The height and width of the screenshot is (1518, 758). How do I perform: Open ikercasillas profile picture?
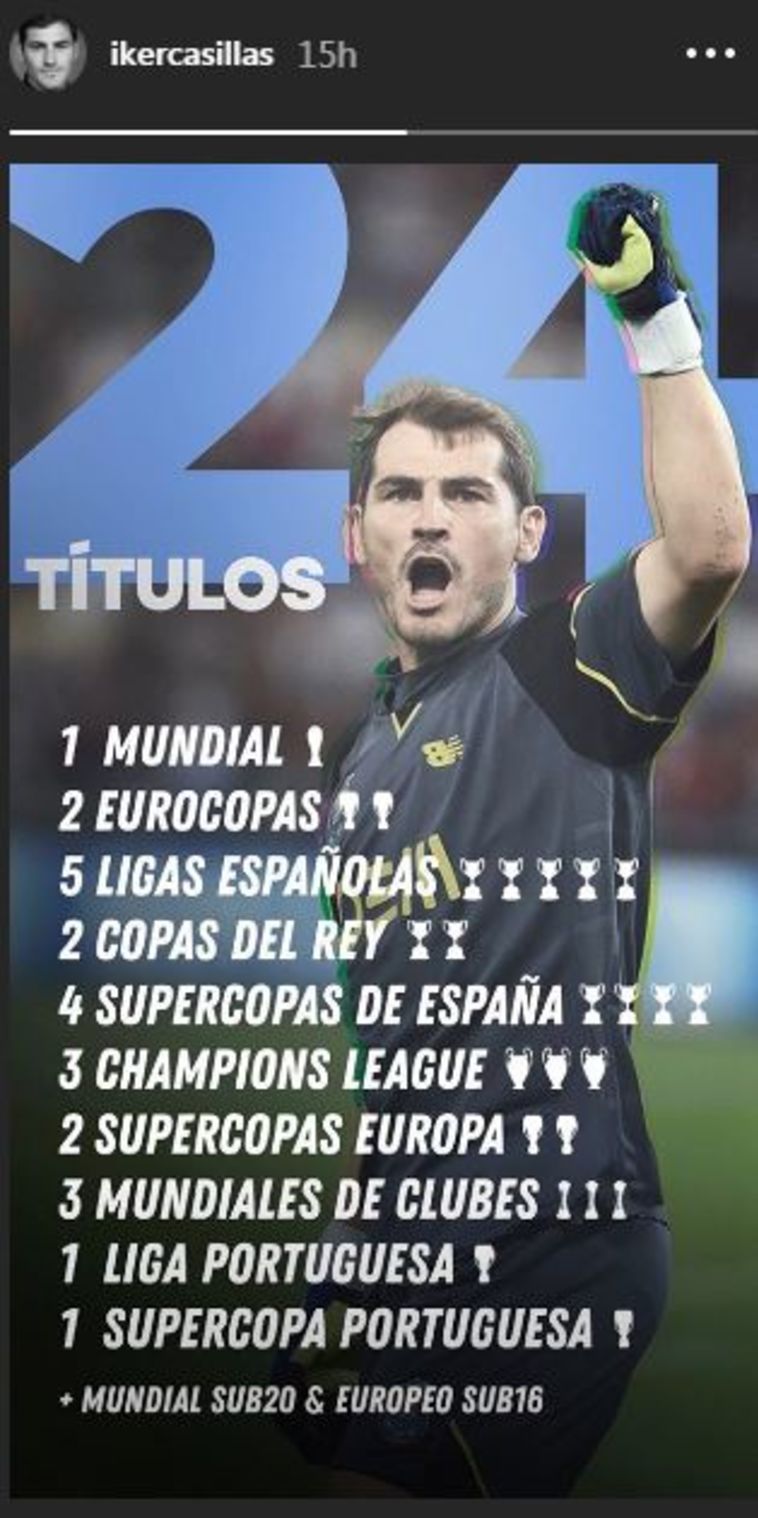point(47,54)
